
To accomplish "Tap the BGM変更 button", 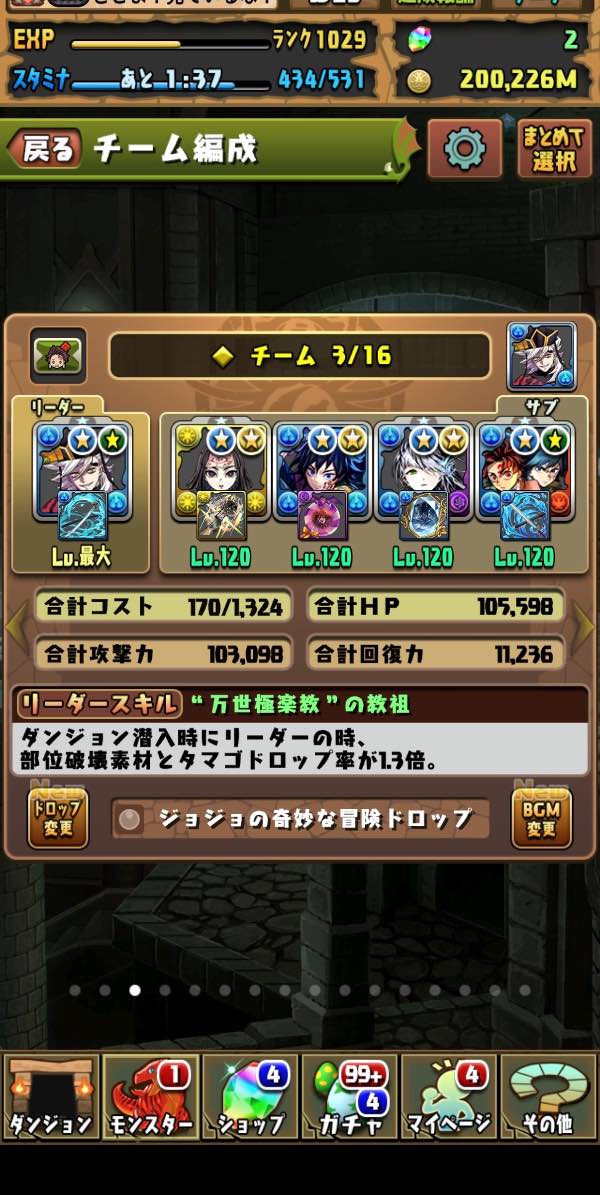I will click(x=541, y=818).
